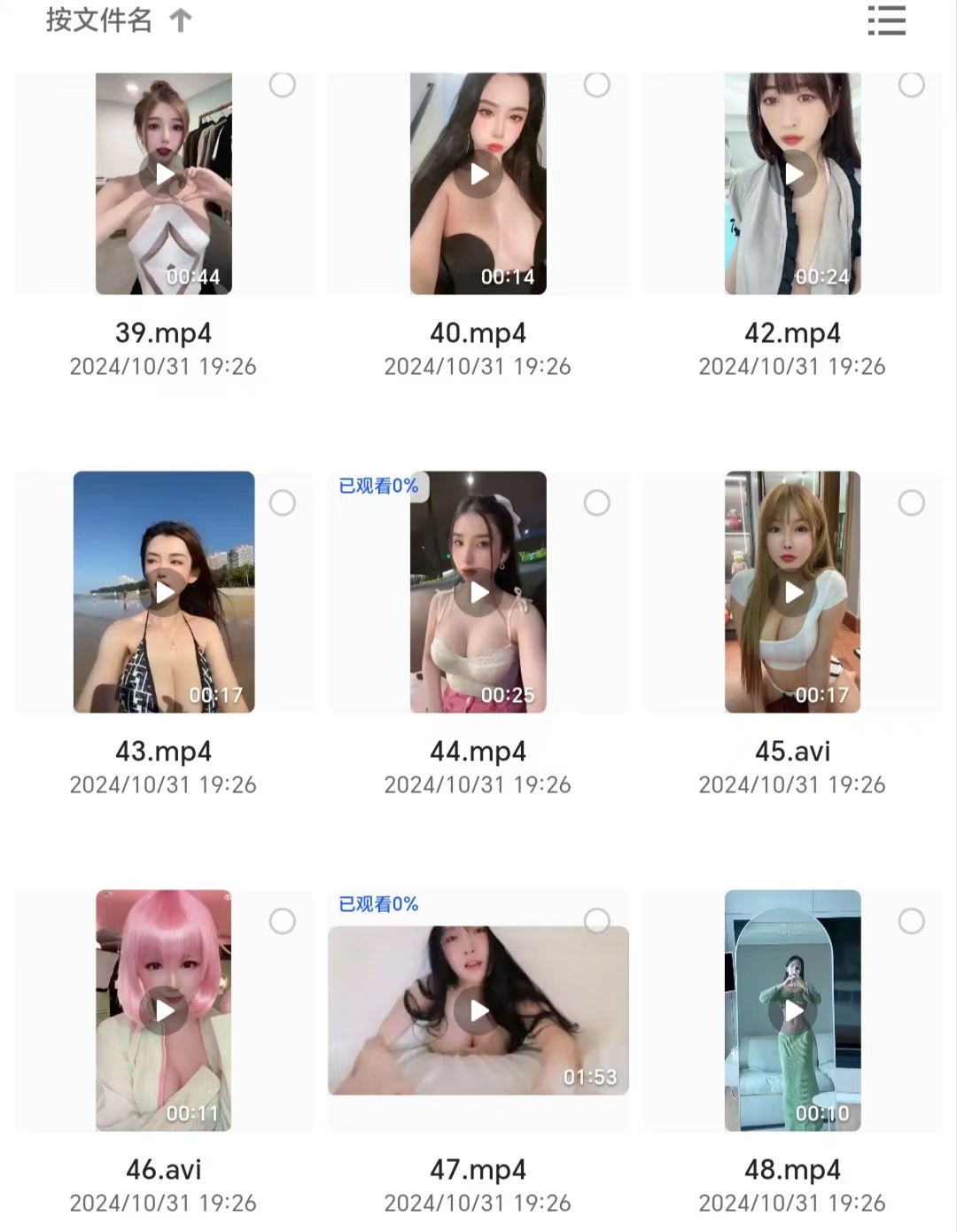This screenshot has height=1232, width=957.
Task: Change the sort order by file name
Action: click(x=118, y=19)
